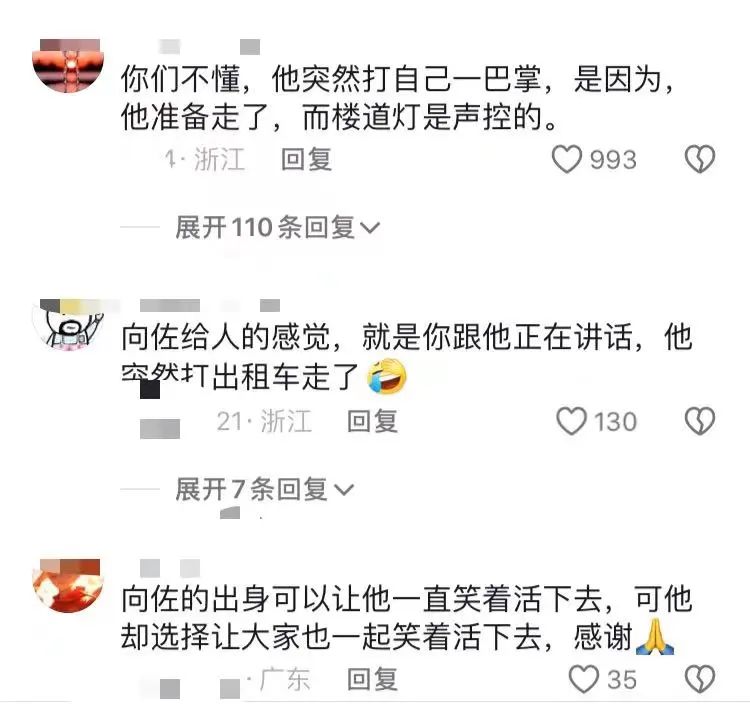Dislike the comment with 993 likes

[x=699, y=159]
